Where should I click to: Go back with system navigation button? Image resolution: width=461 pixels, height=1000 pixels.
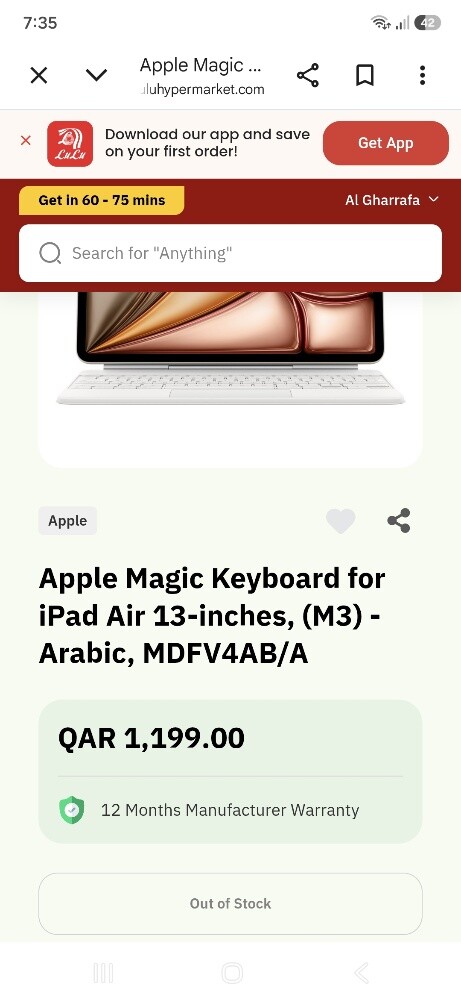[361, 973]
